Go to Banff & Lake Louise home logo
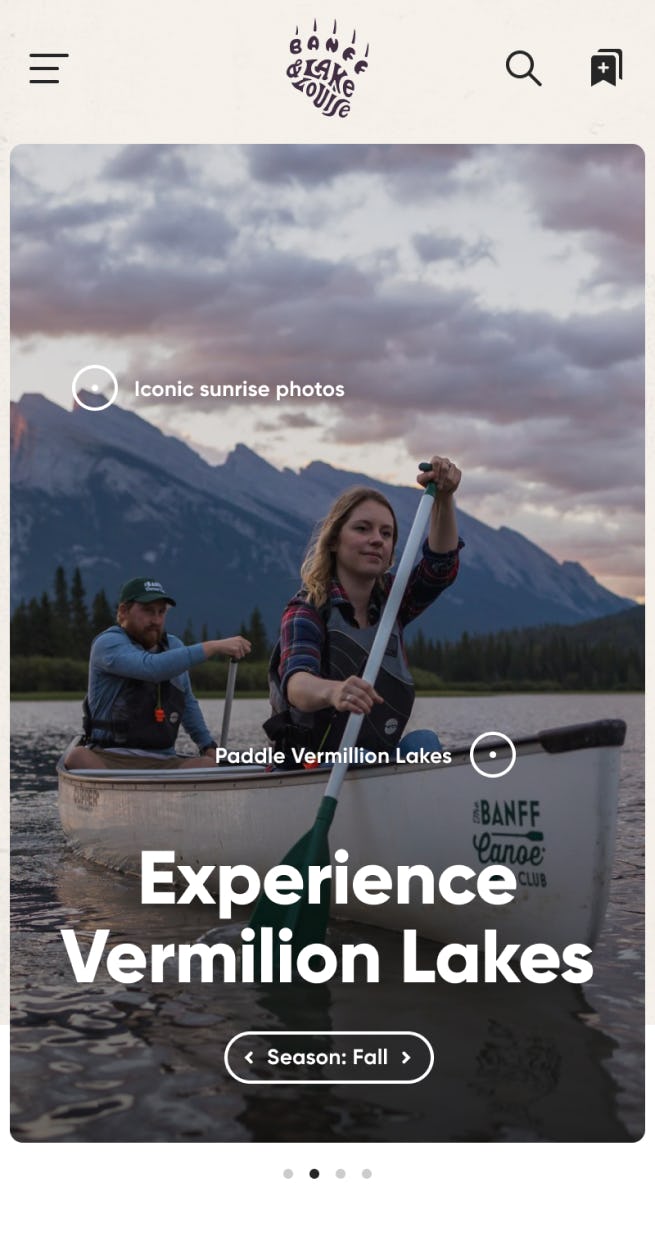Image resolution: width=655 pixels, height=1244 pixels. (x=327, y=68)
